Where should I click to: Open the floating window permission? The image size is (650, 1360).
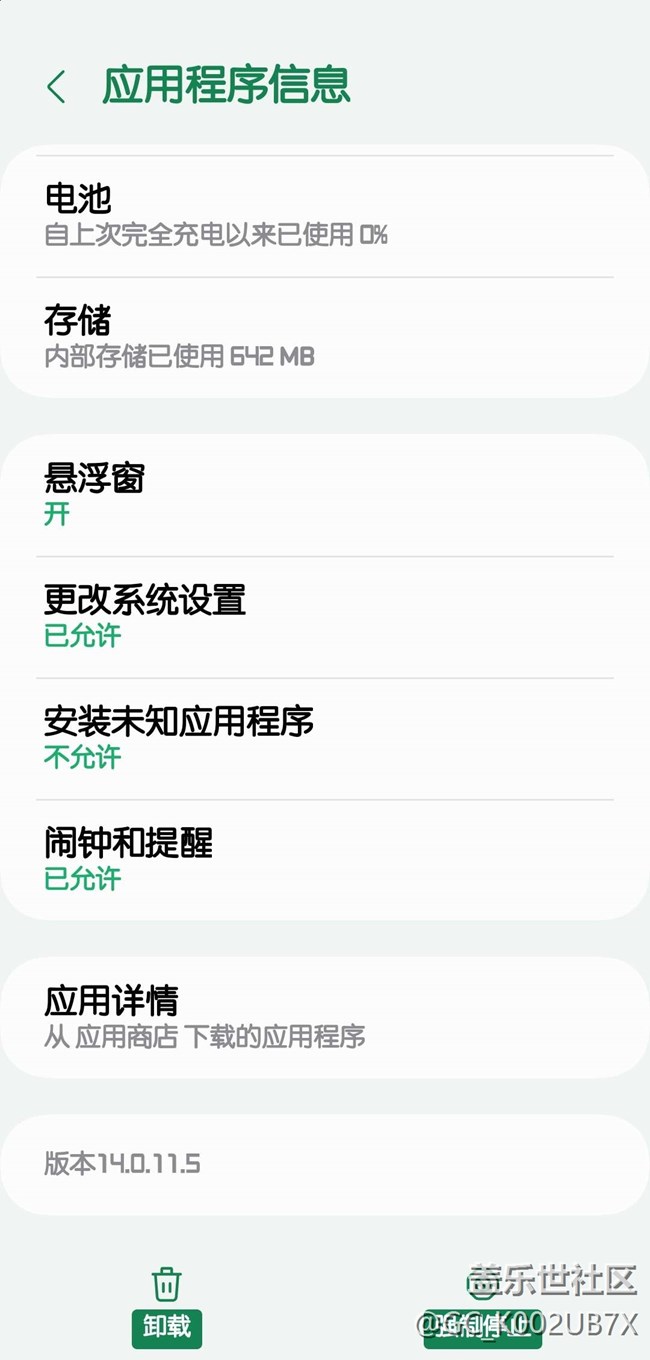coord(324,494)
